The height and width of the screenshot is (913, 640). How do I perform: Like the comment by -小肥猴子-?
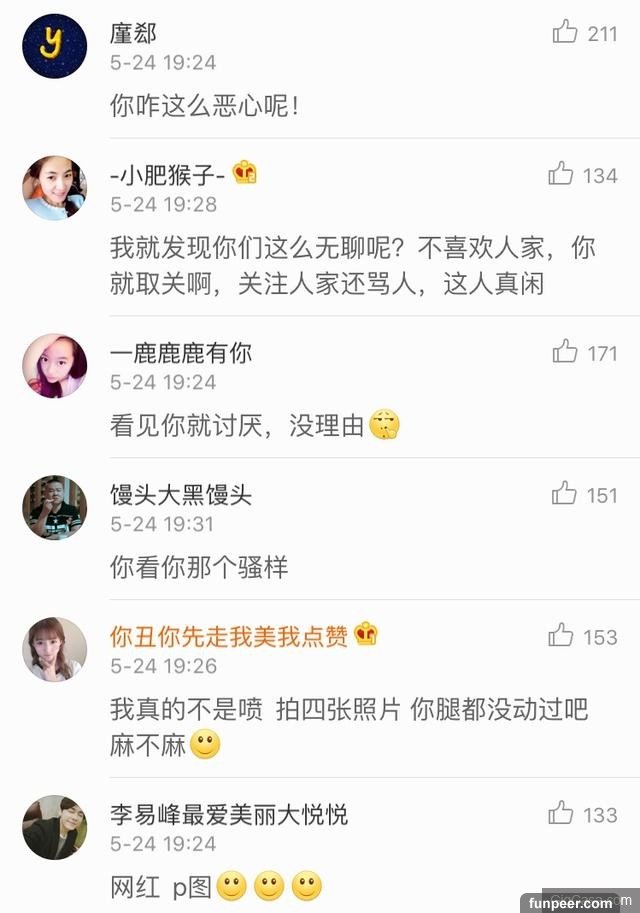(x=561, y=175)
